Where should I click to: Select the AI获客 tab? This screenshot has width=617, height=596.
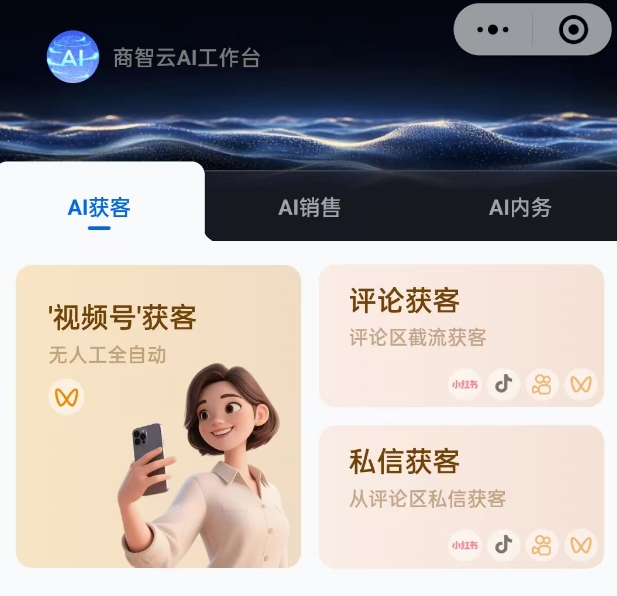click(x=99, y=208)
